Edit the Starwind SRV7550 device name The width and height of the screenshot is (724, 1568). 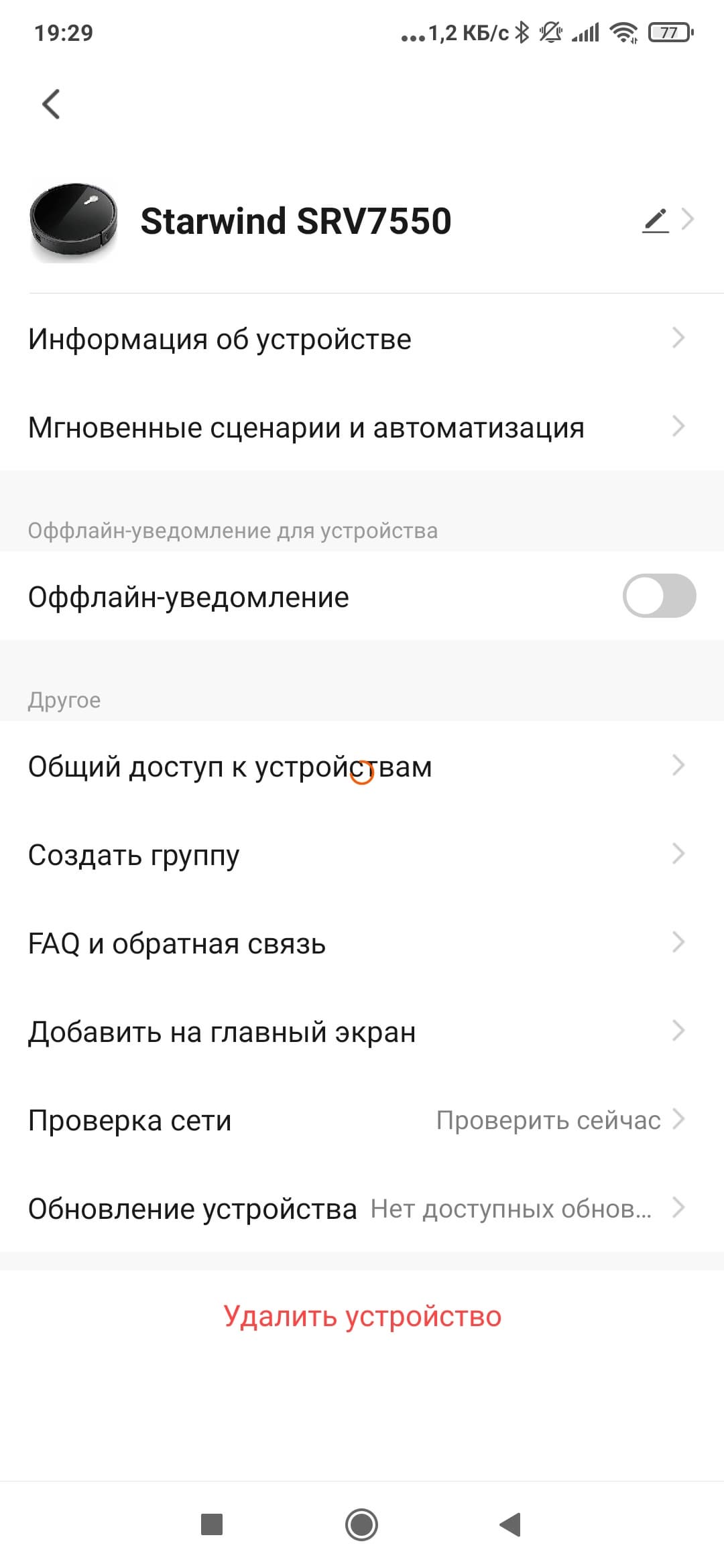click(656, 220)
